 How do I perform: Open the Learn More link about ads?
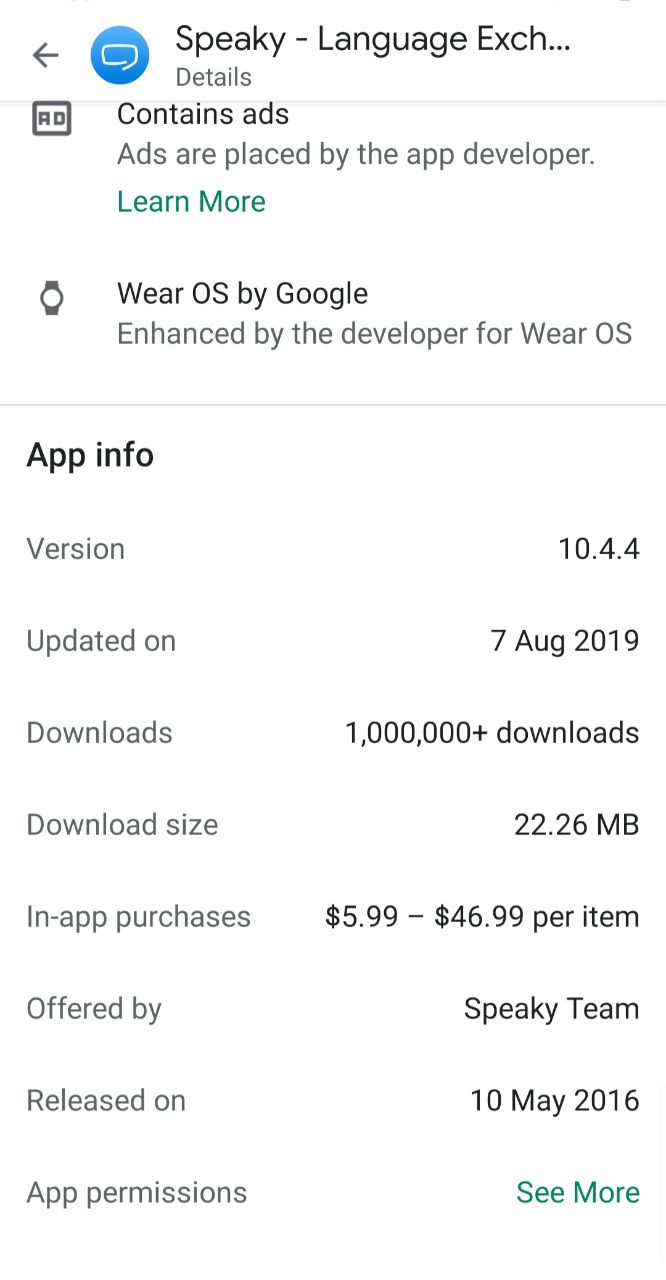(191, 201)
